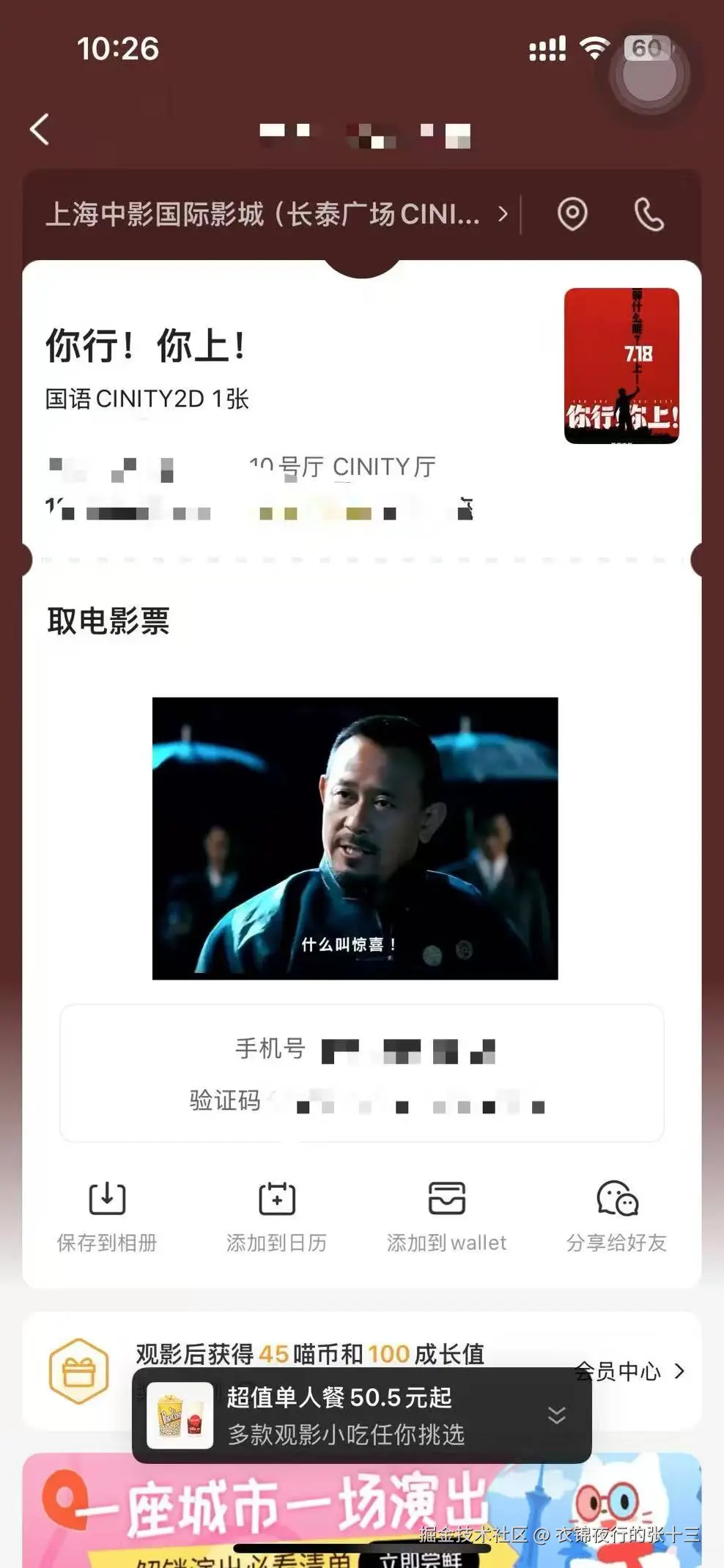Screen dimensions: 724x1568
Task: Tap the phone icon to call the cinema
Action: 648,215
